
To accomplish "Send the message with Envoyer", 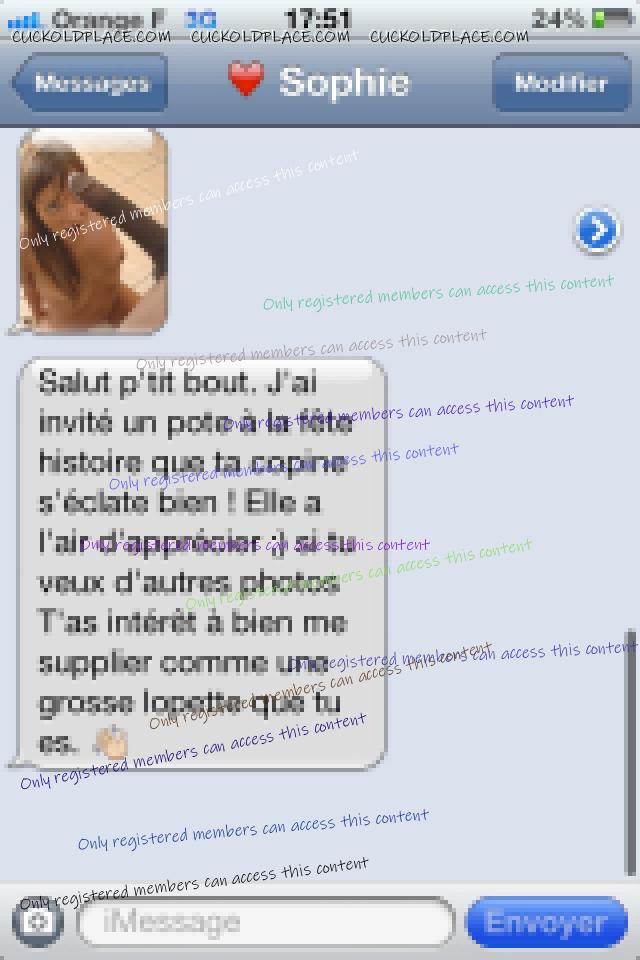I will [546, 922].
